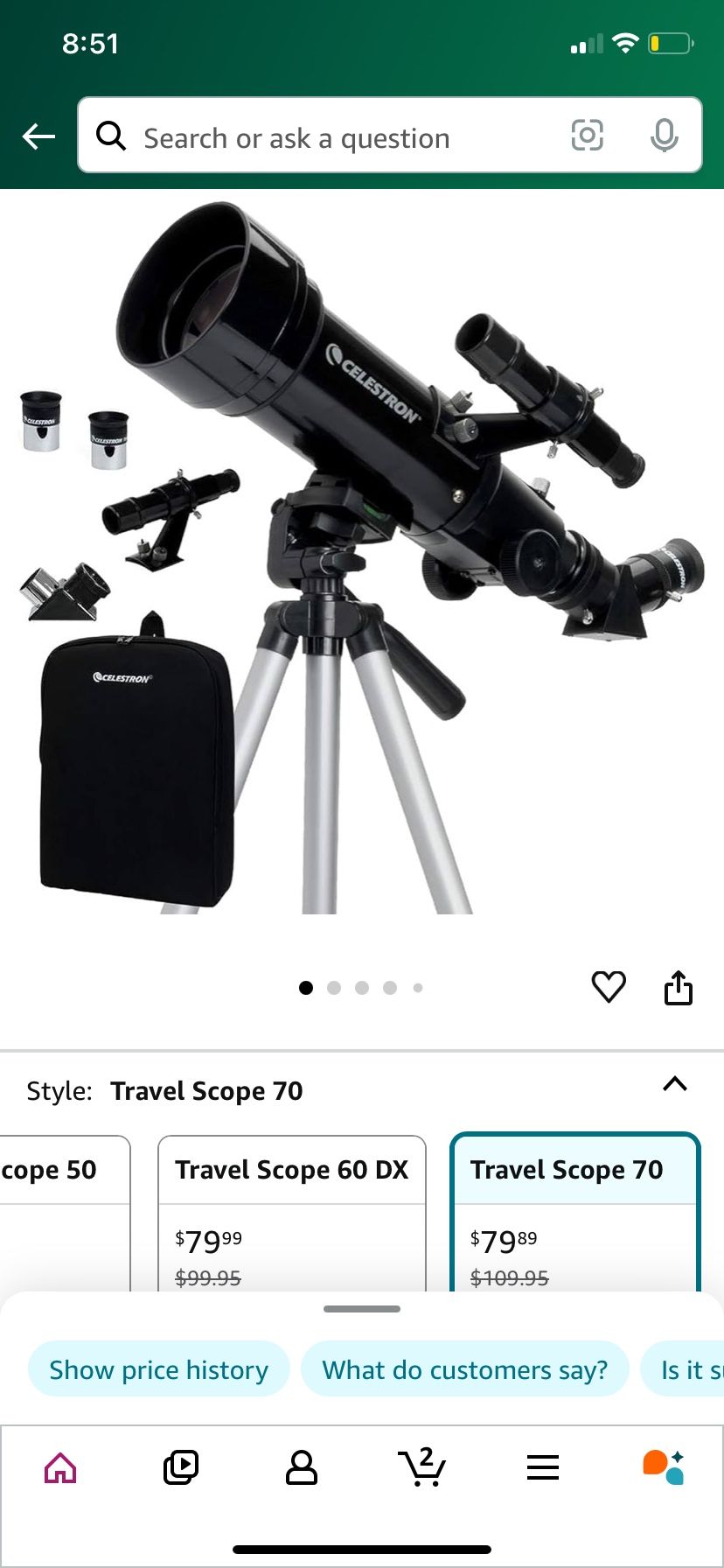The height and width of the screenshot is (1568, 724).
Task: Open the Rufus AI assistant
Action: coord(664,1467)
